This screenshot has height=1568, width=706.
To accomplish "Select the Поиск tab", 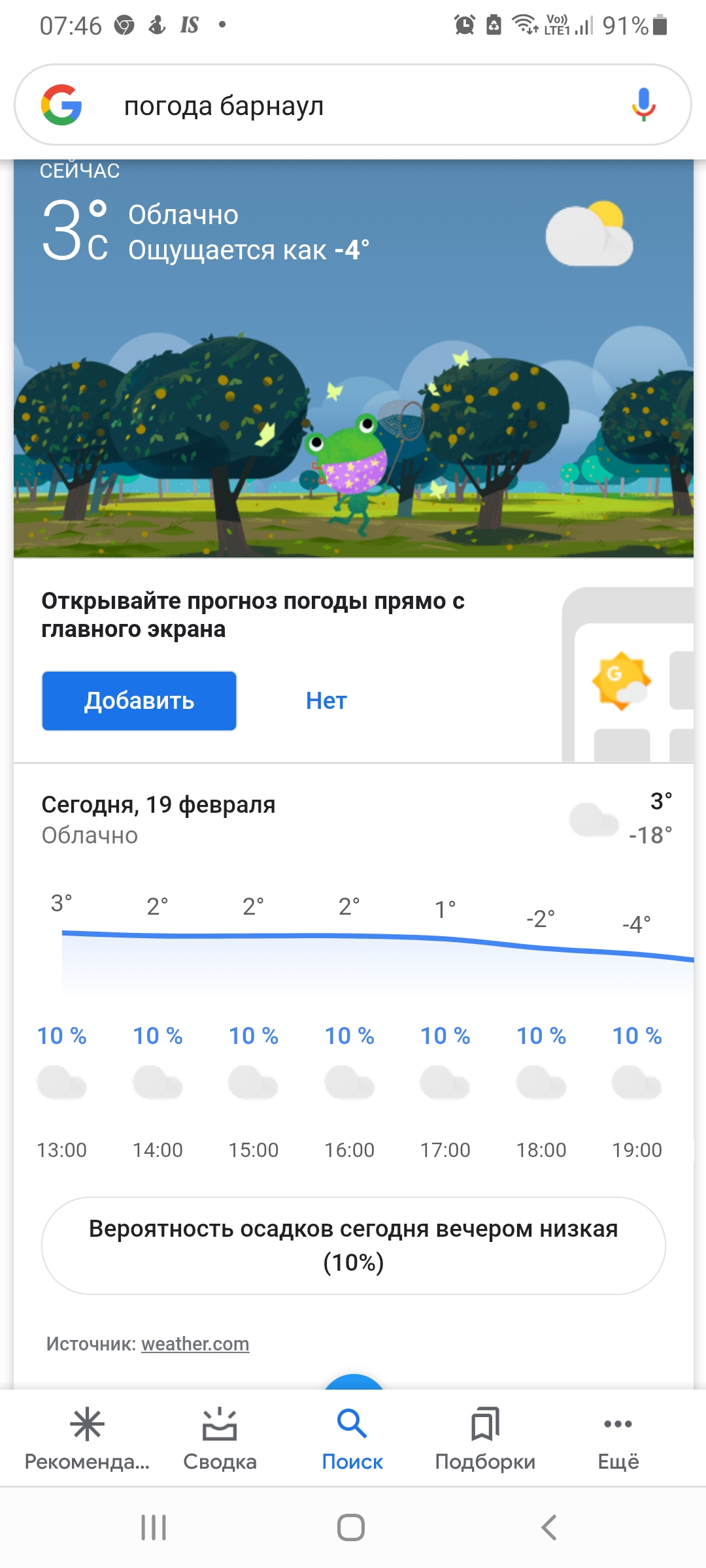I will coord(352,1439).
